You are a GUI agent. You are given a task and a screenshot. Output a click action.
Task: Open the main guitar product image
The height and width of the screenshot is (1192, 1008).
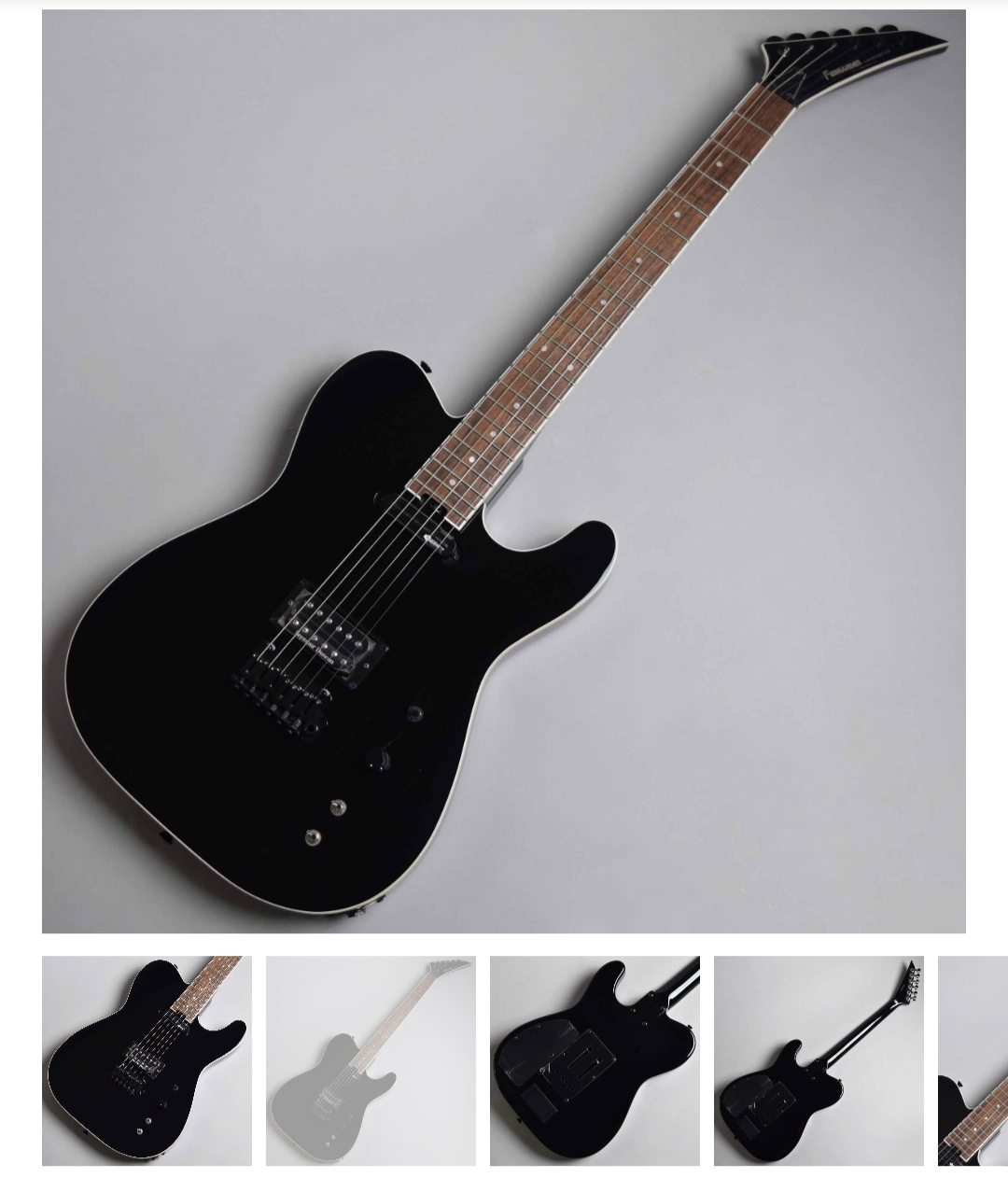[504, 471]
